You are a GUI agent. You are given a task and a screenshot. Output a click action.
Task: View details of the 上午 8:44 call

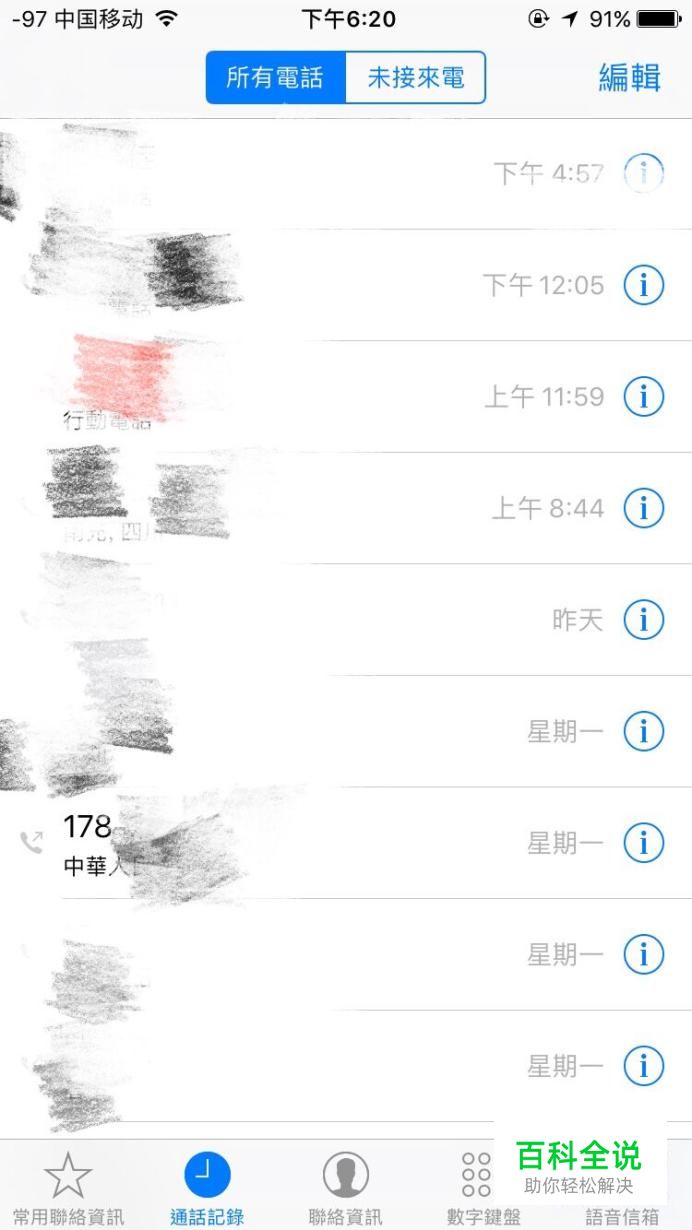644,509
